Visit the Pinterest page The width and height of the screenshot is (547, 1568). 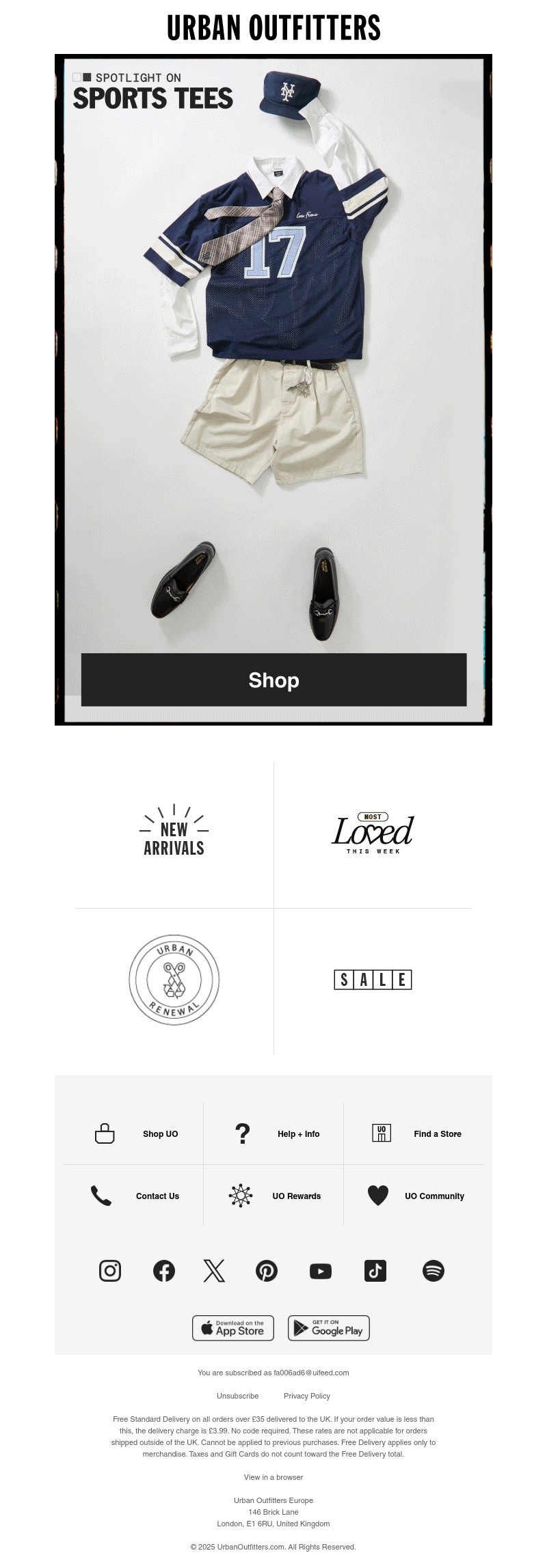(267, 1271)
